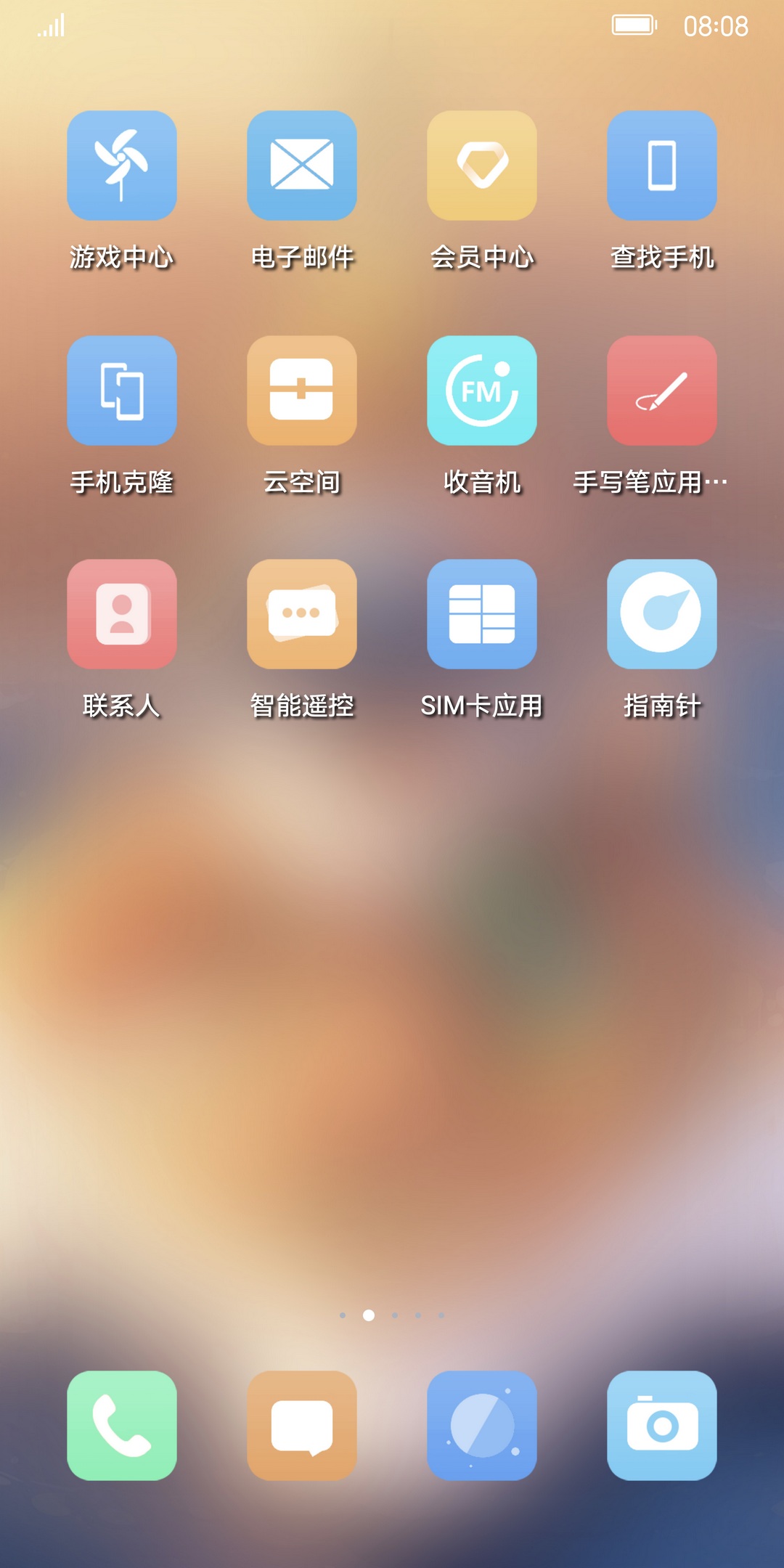Launch the 电子邮件 email app
The height and width of the screenshot is (1568, 784).
301,166
